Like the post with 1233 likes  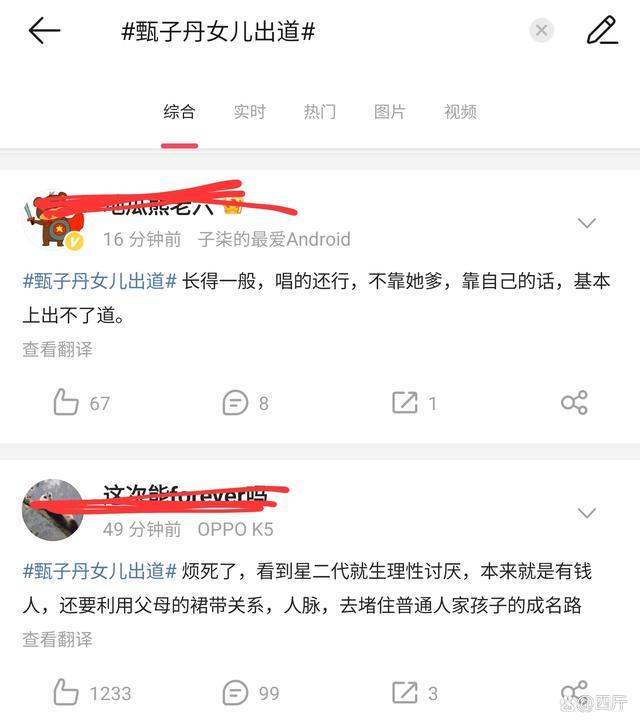tap(66, 692)
